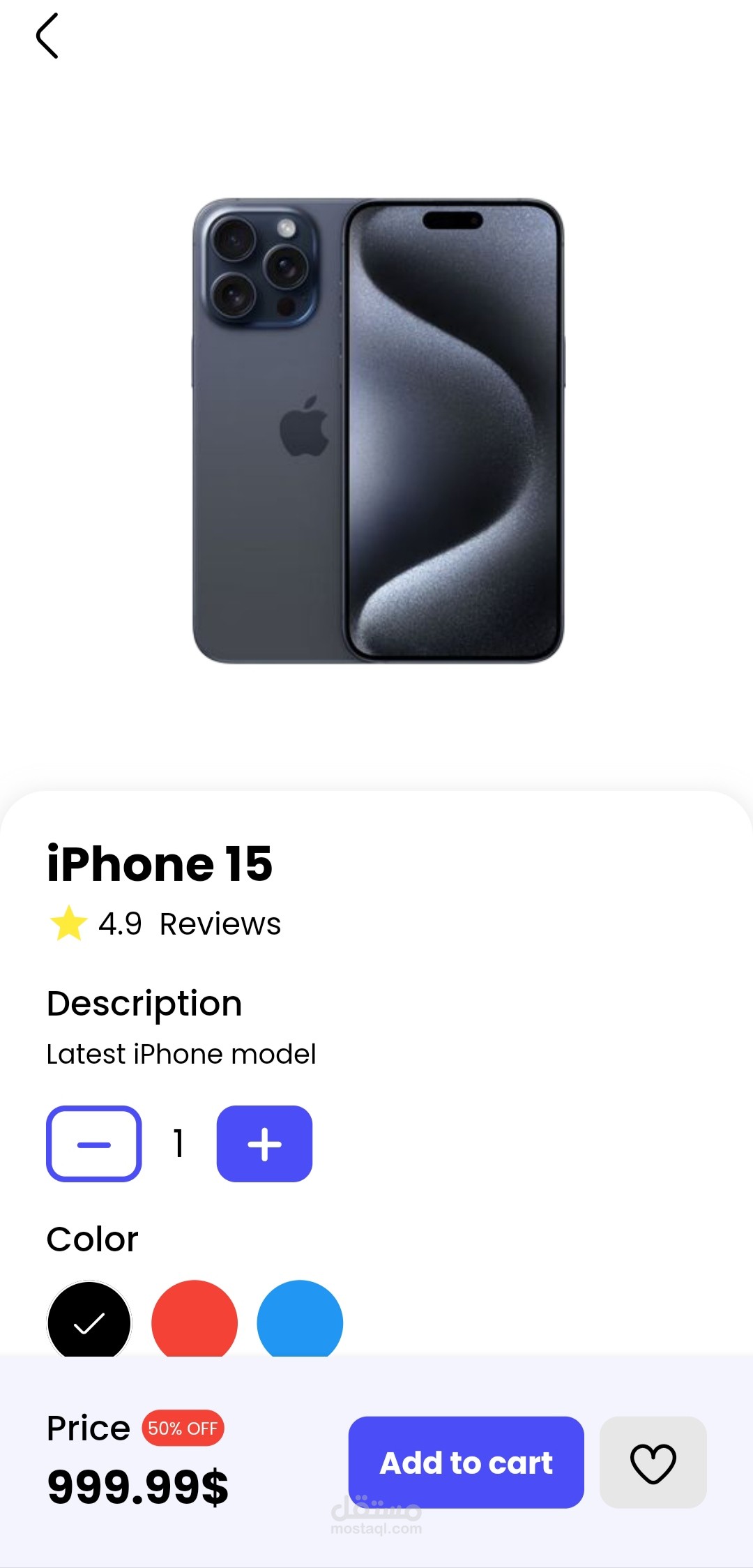Image resolution: width=753 pixels, height=1568 pixels.
Task: Go back using the top arrow
Action: [47, 36]
